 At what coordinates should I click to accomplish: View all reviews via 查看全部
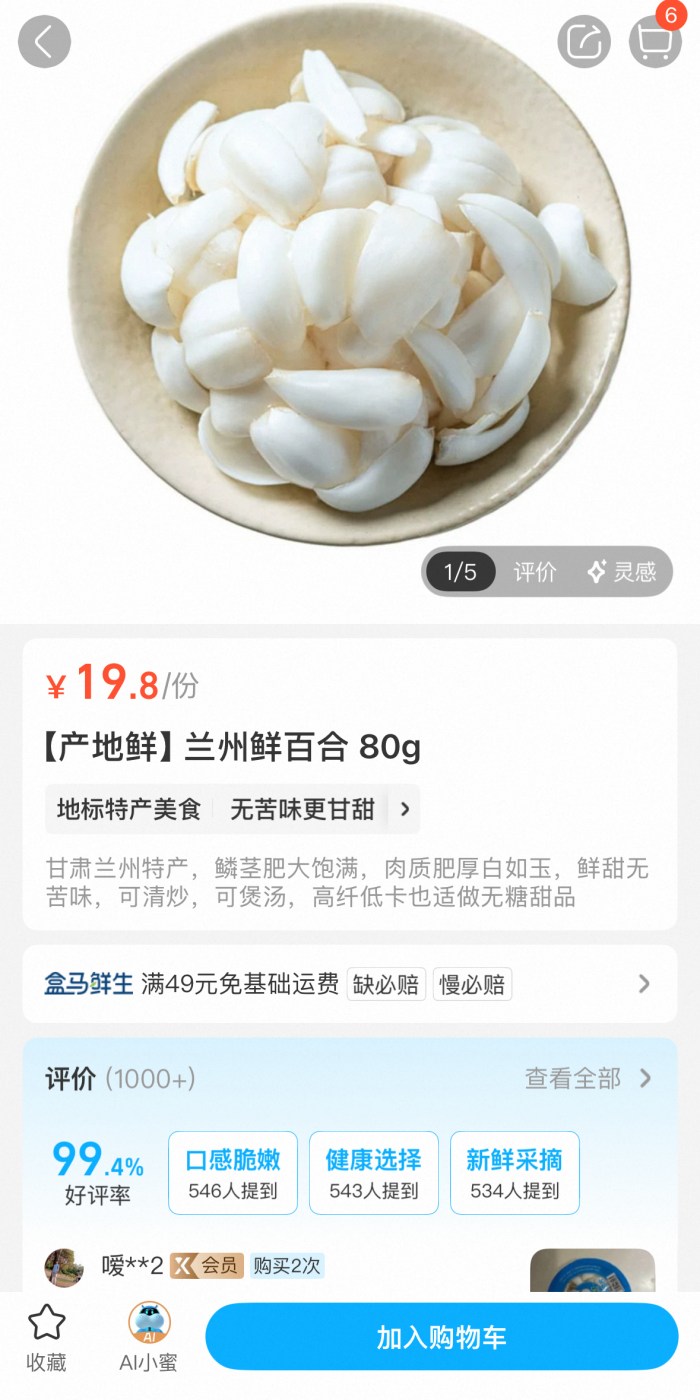(x=588, y=1078)
